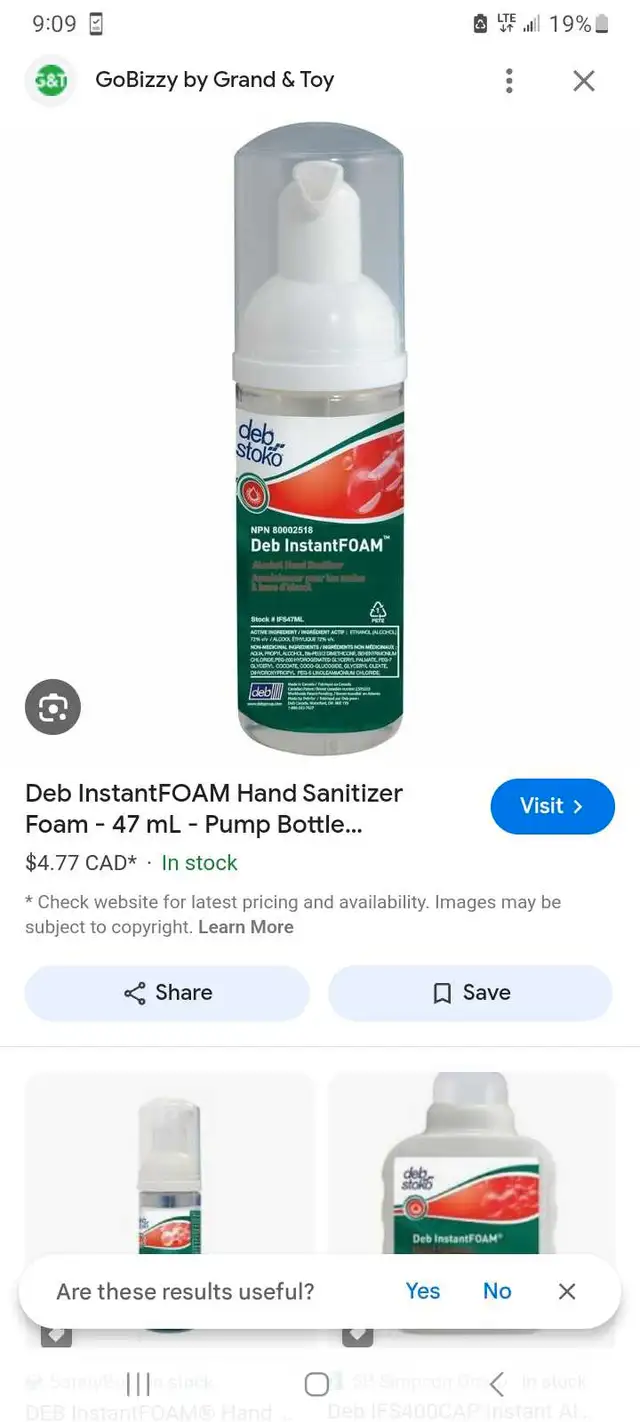Answer Yes to results useful prompt
640x1422 pixels.
tap(423, 1291)
